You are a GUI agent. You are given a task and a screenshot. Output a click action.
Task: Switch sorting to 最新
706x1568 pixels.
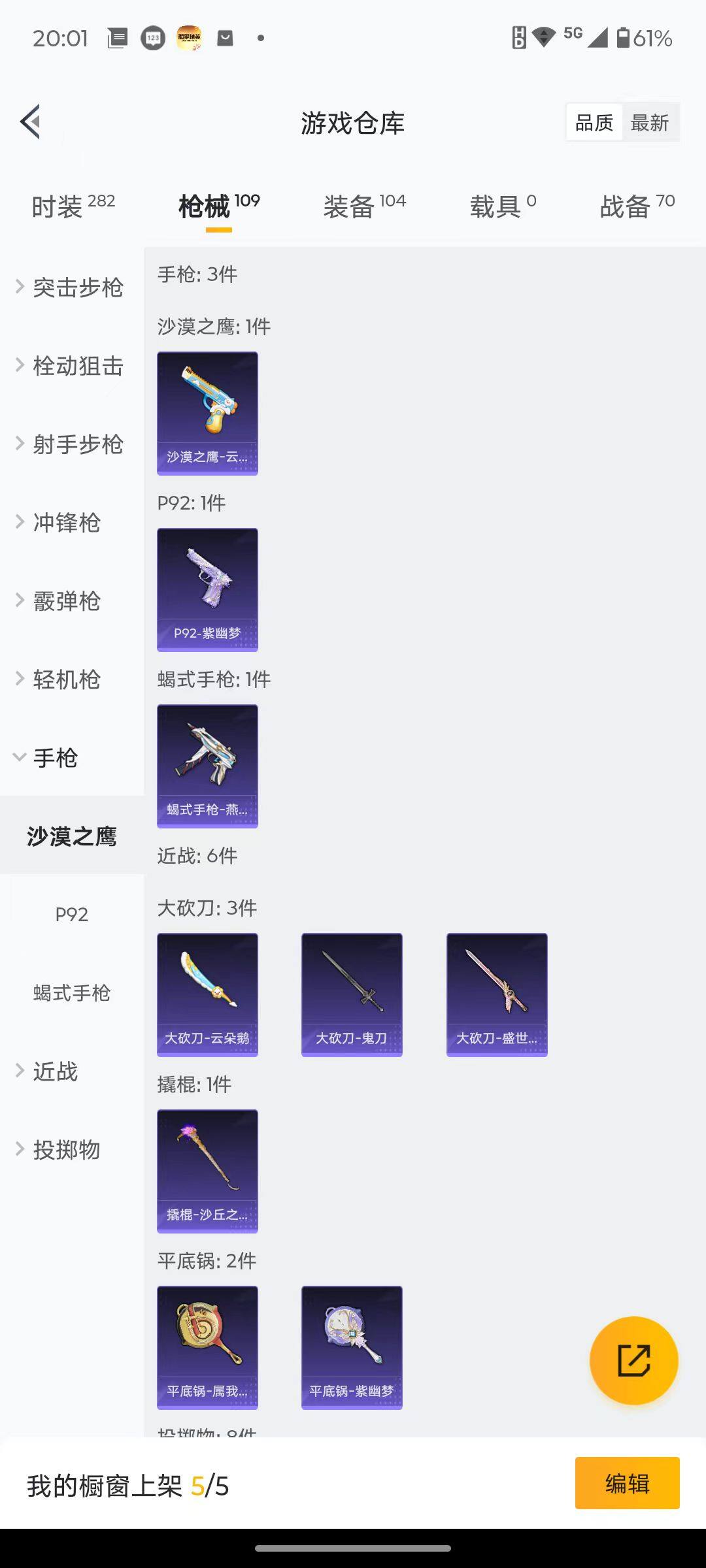tap(649, 122)
